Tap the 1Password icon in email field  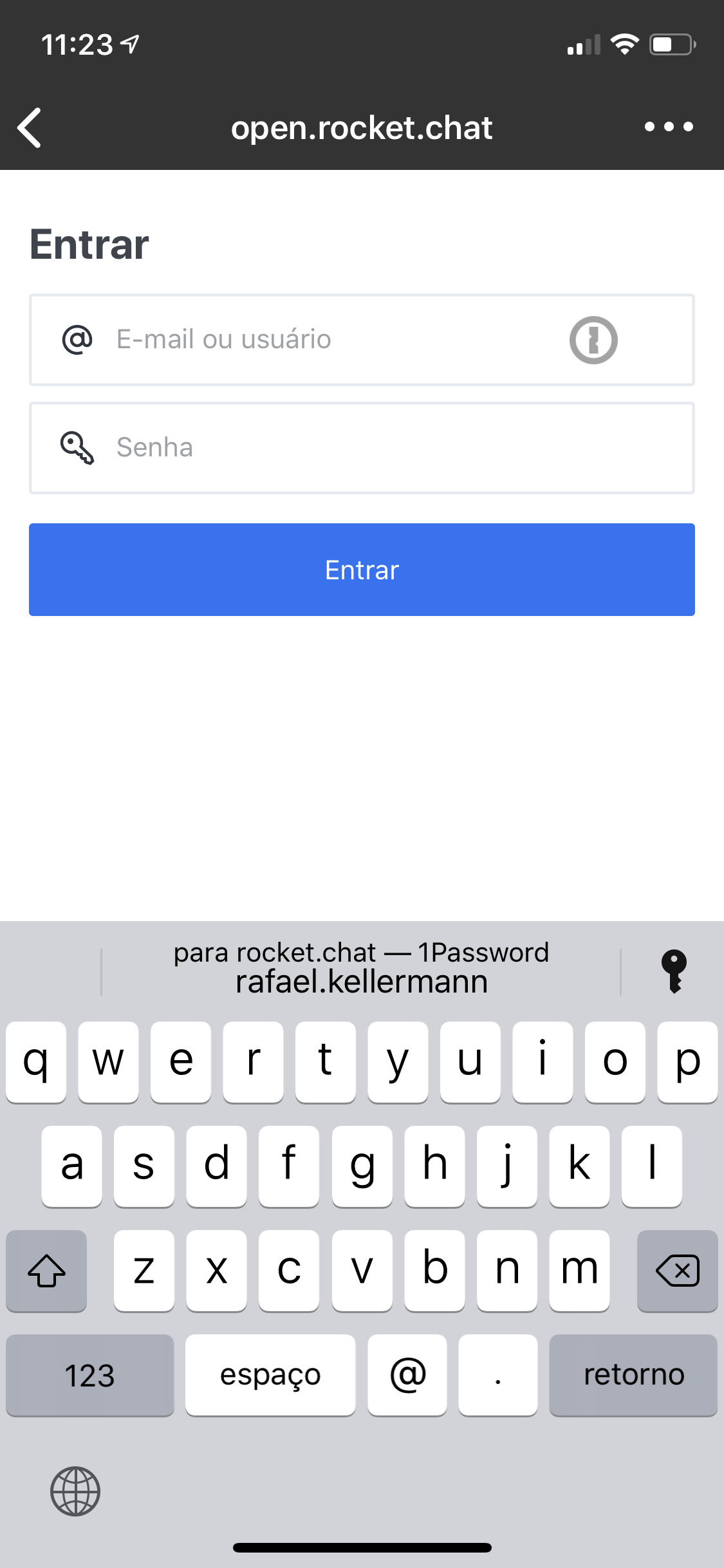click(593, 340)
